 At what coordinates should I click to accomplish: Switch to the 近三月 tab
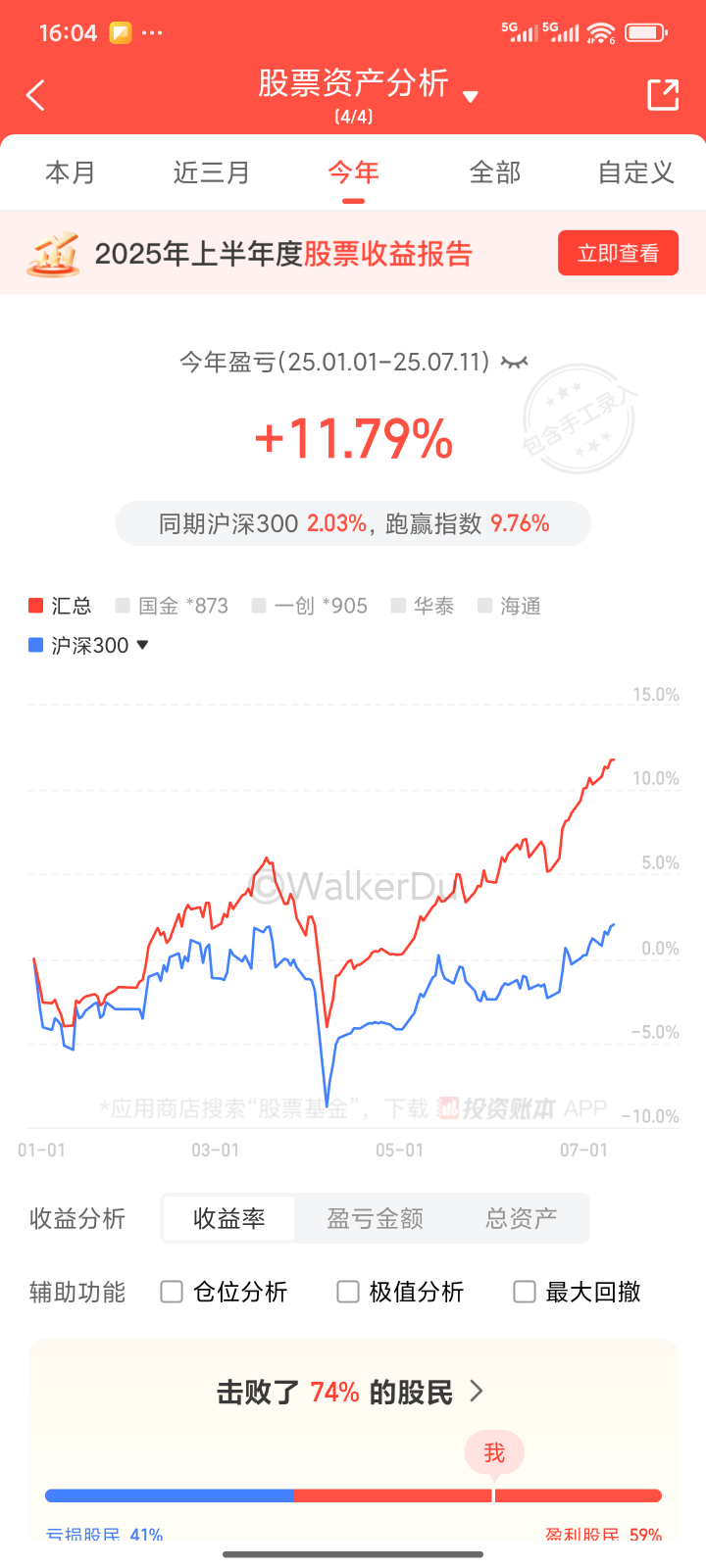(x=212, y=172)
